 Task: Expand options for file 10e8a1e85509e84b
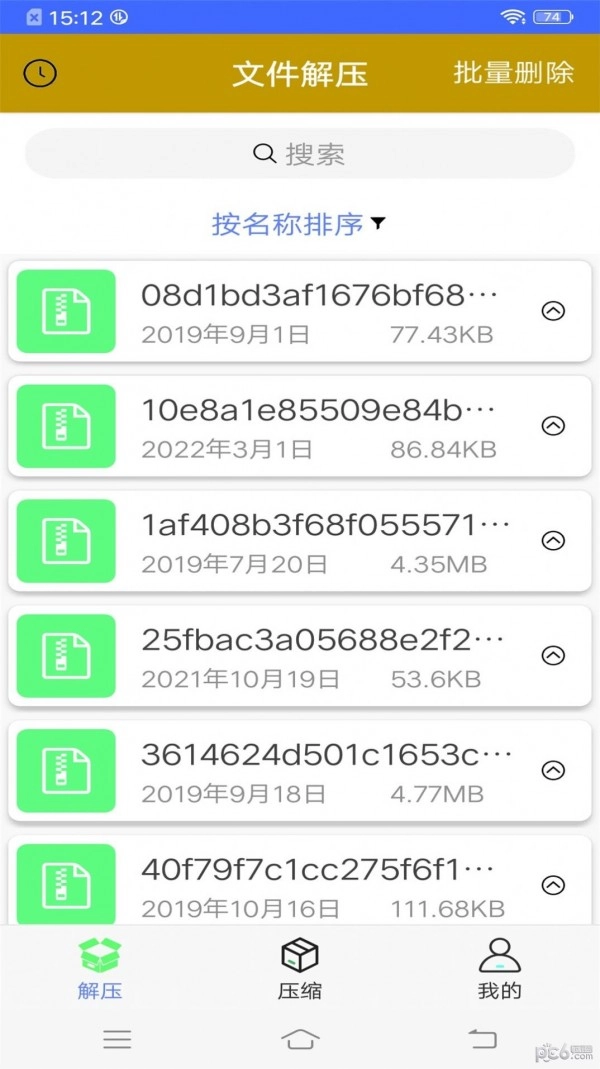[553, 426]
